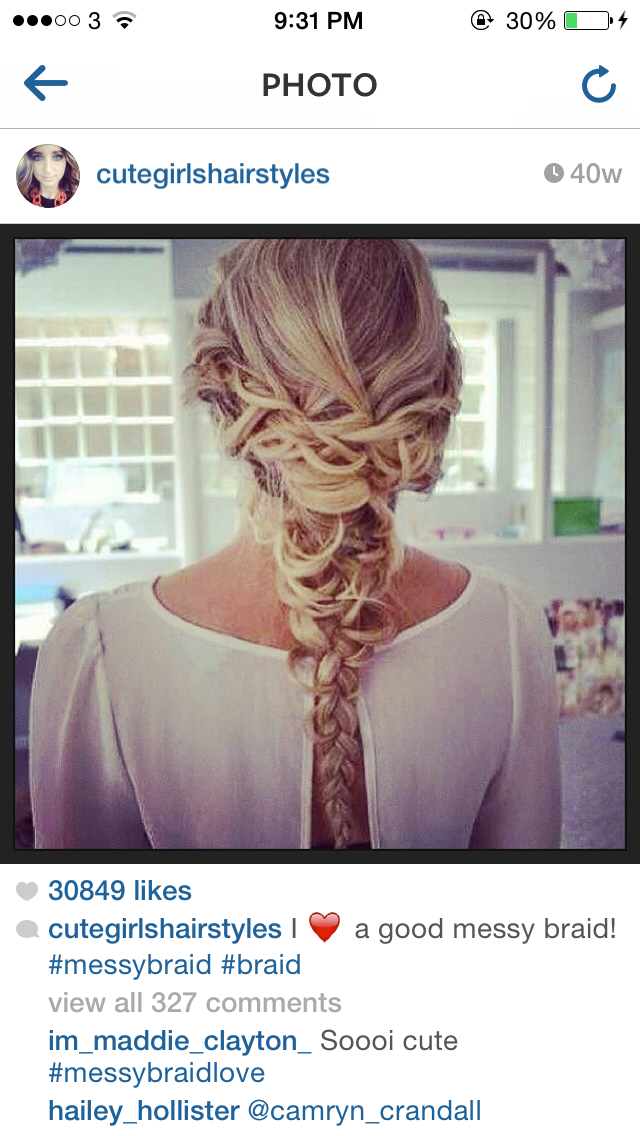Image resolution: width=640 pixels, height=1136 pixels.
Task: Open cutegirlshairstyles username in header
Action: coord(213,174)
